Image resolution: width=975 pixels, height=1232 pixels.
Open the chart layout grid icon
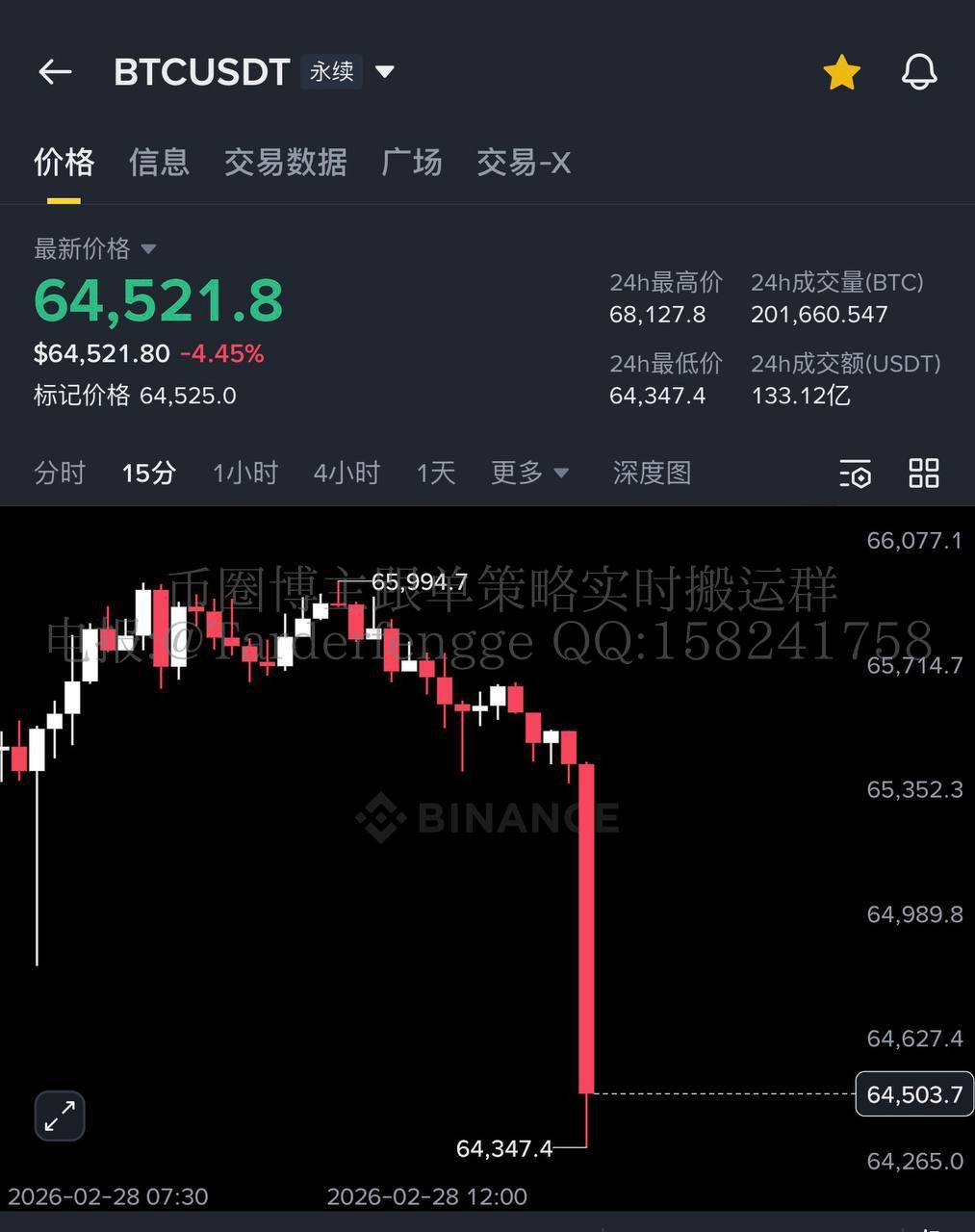[x=923, y=474]
